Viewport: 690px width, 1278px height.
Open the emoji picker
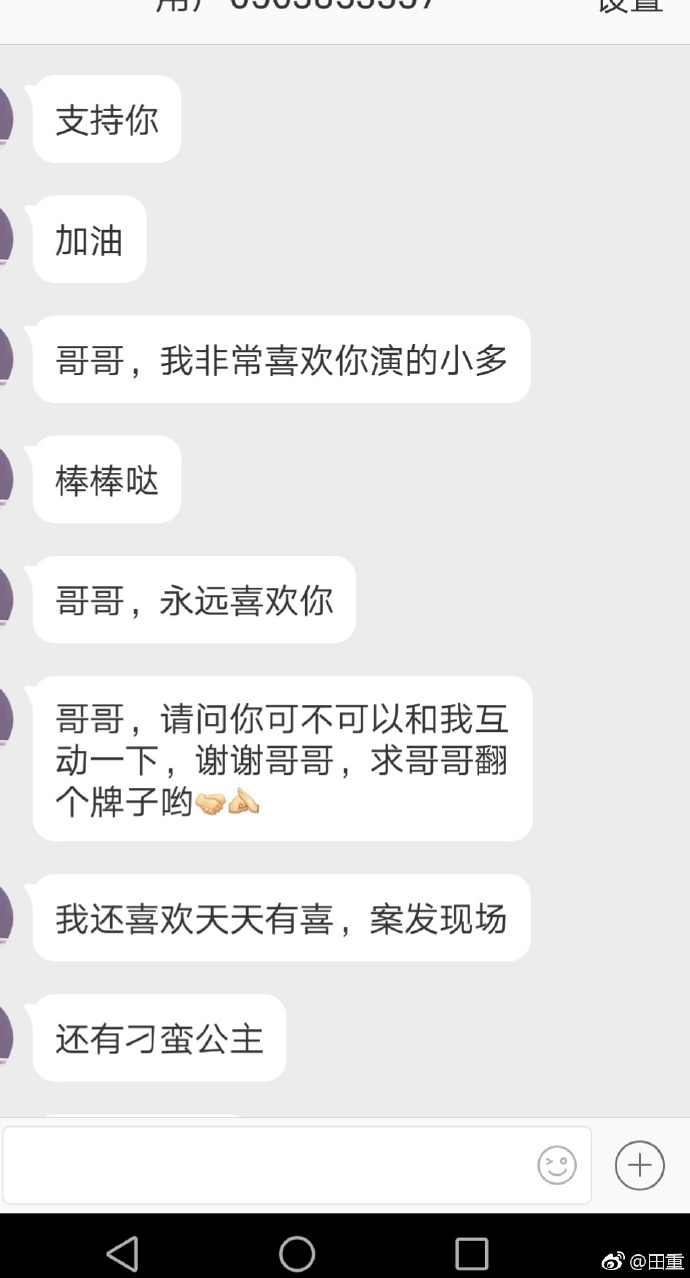[557, 1165]
